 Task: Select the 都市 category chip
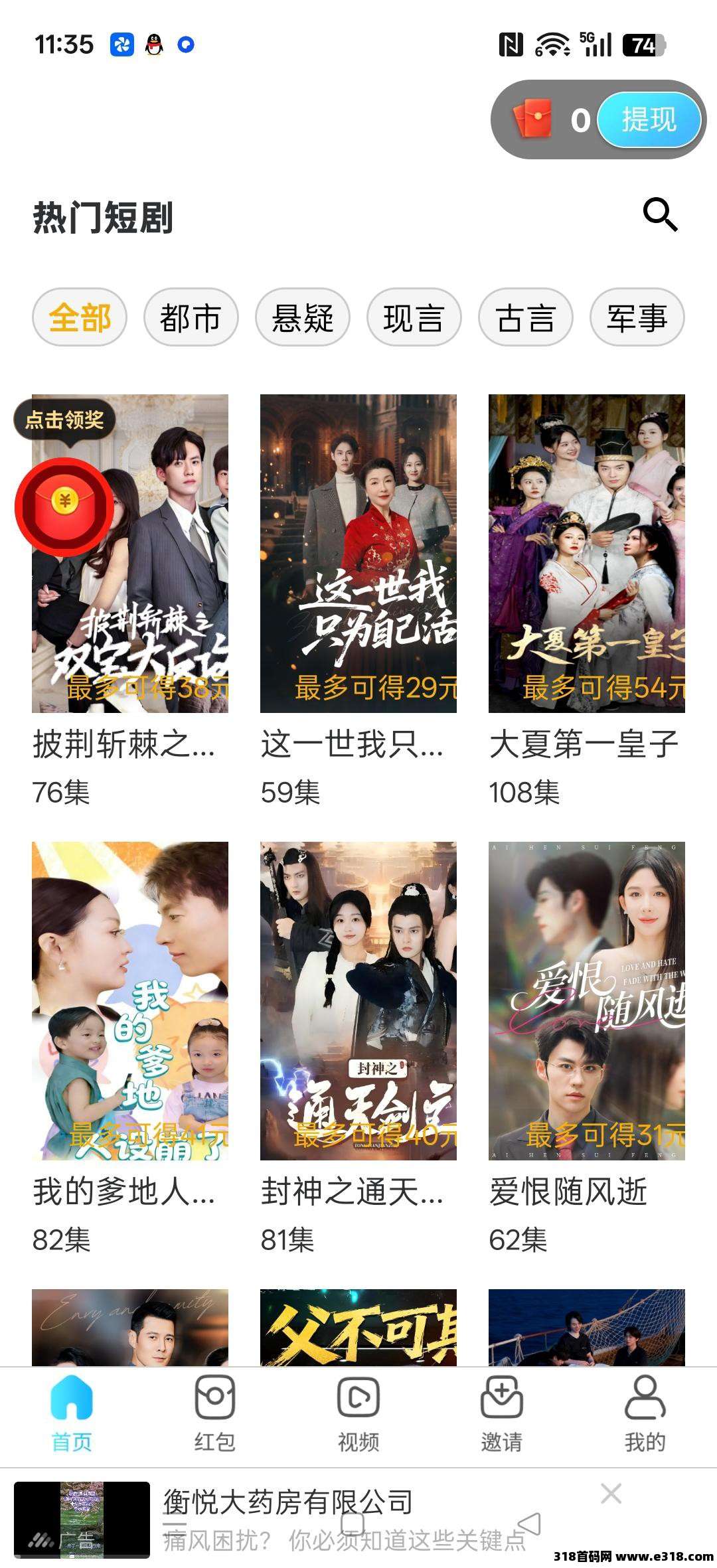pyautogui.click(x=191, y=317)
